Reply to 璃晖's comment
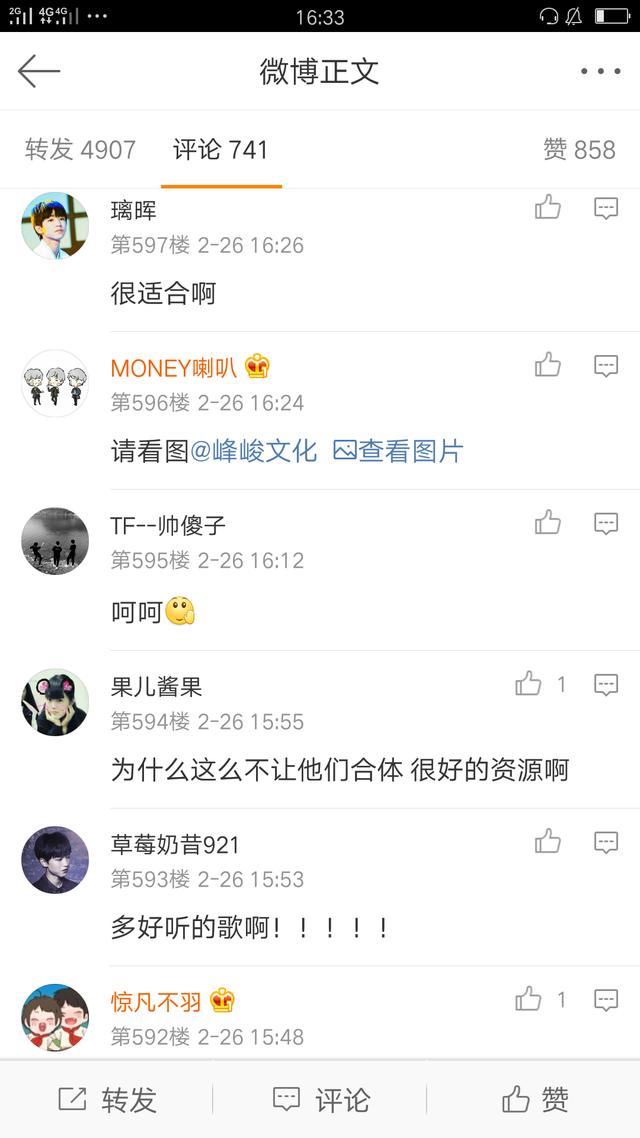 [606, 208]
